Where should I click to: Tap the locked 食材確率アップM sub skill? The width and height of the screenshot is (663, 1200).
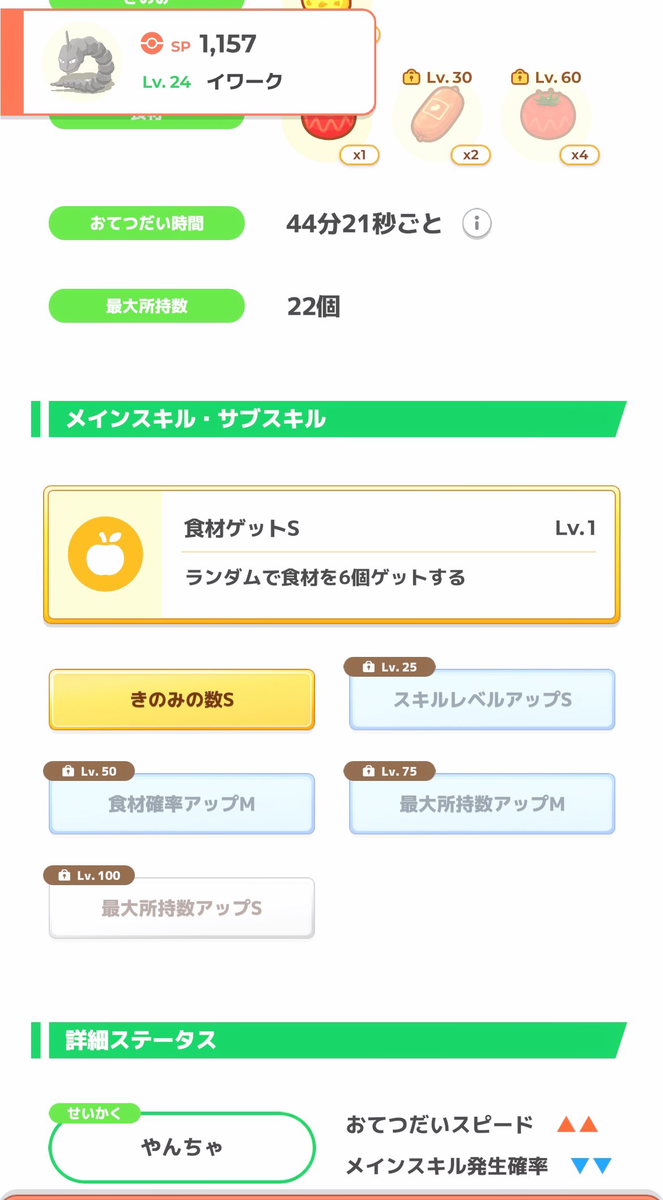tap(182, 804)
